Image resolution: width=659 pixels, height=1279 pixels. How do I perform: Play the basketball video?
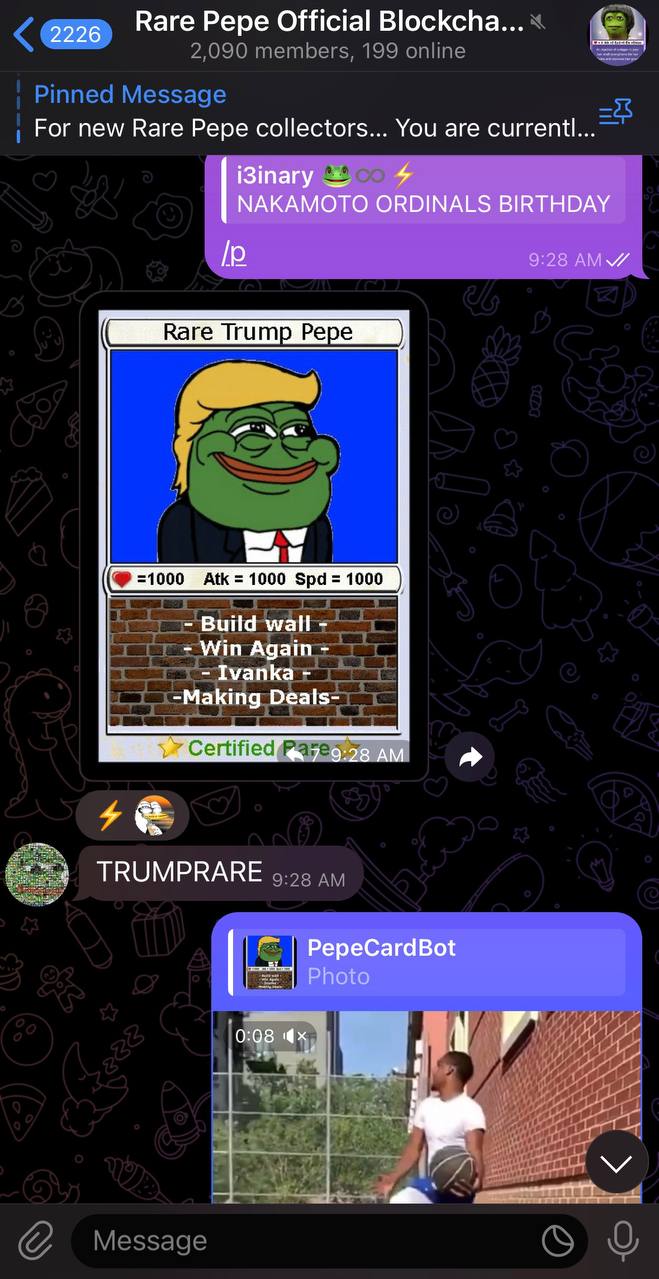[427, 1106]
